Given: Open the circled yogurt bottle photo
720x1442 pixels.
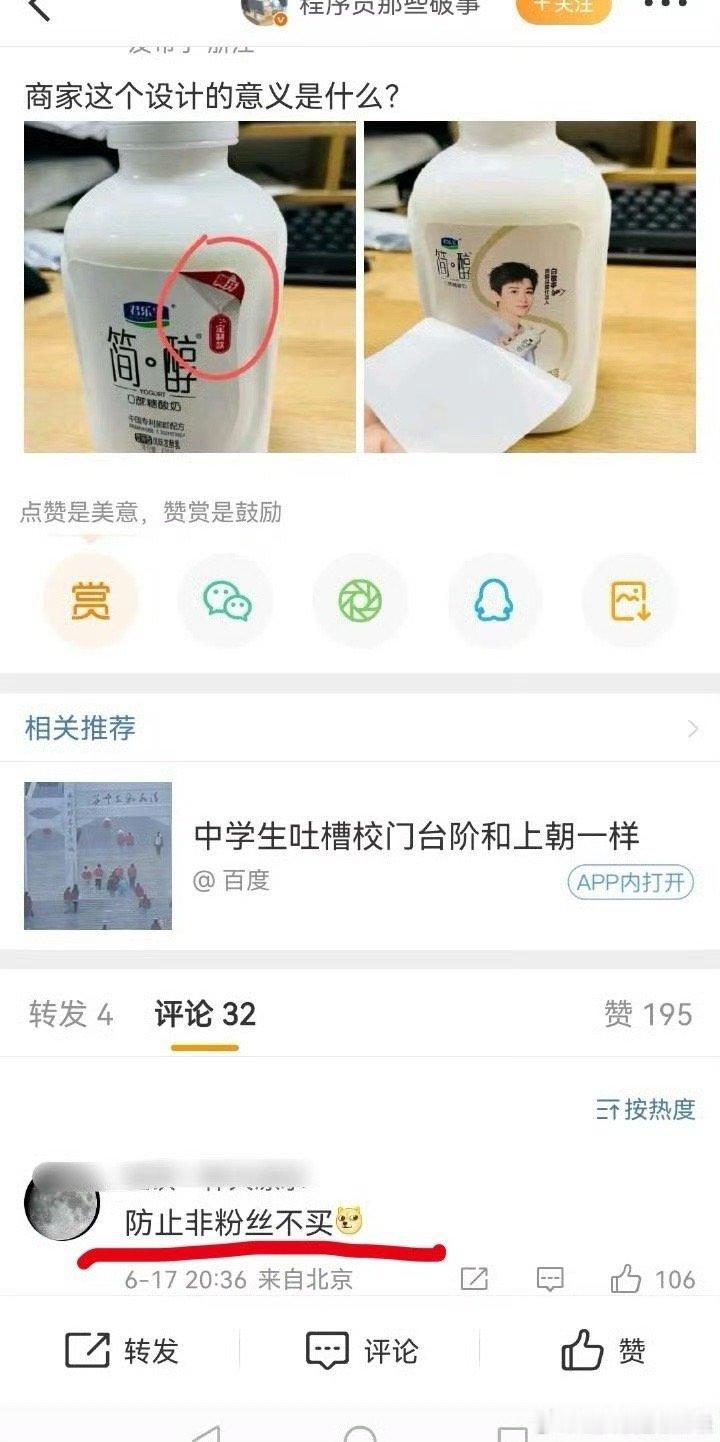Looking at the screenshot, I should (x=190, y=287).
